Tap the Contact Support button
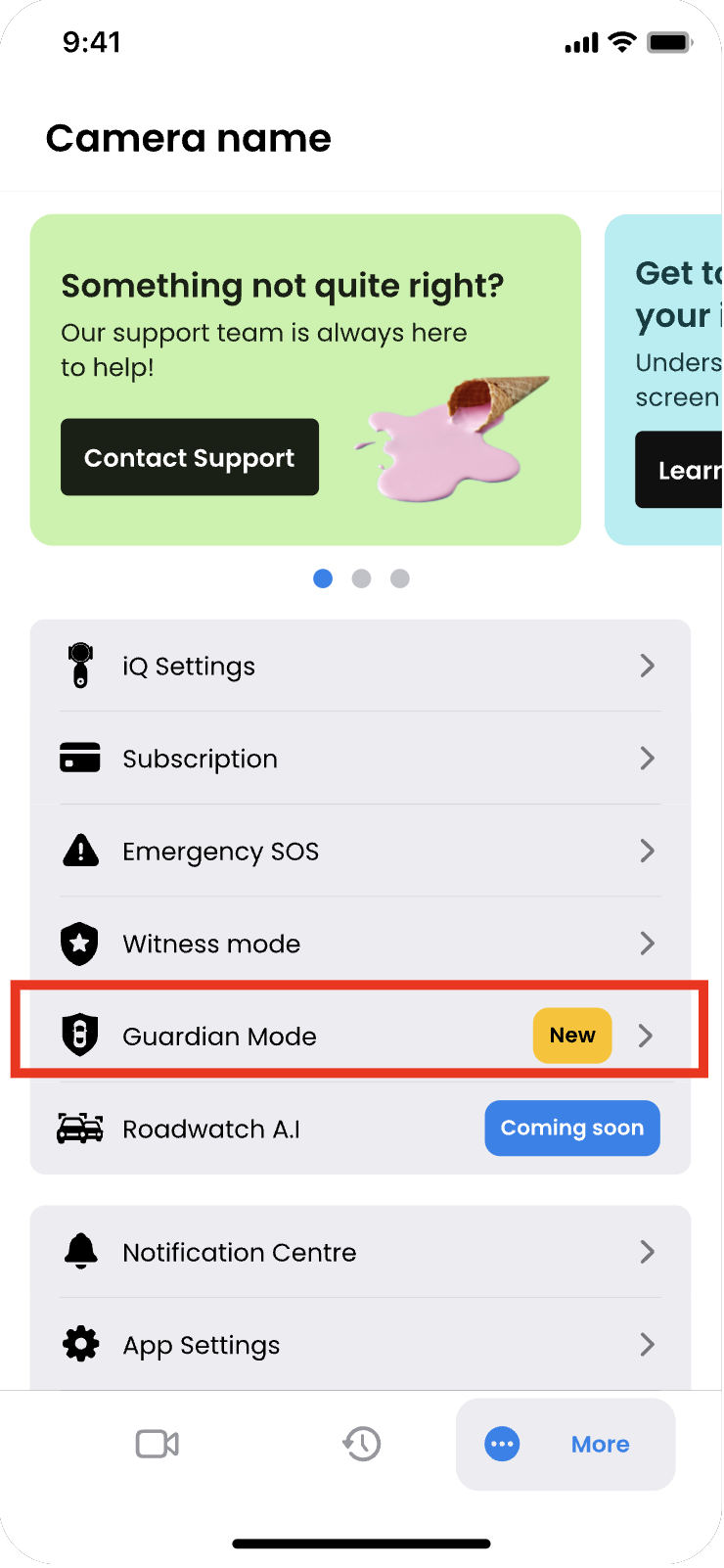Viewport: 724px width, 1568px height. coord(189,457)
